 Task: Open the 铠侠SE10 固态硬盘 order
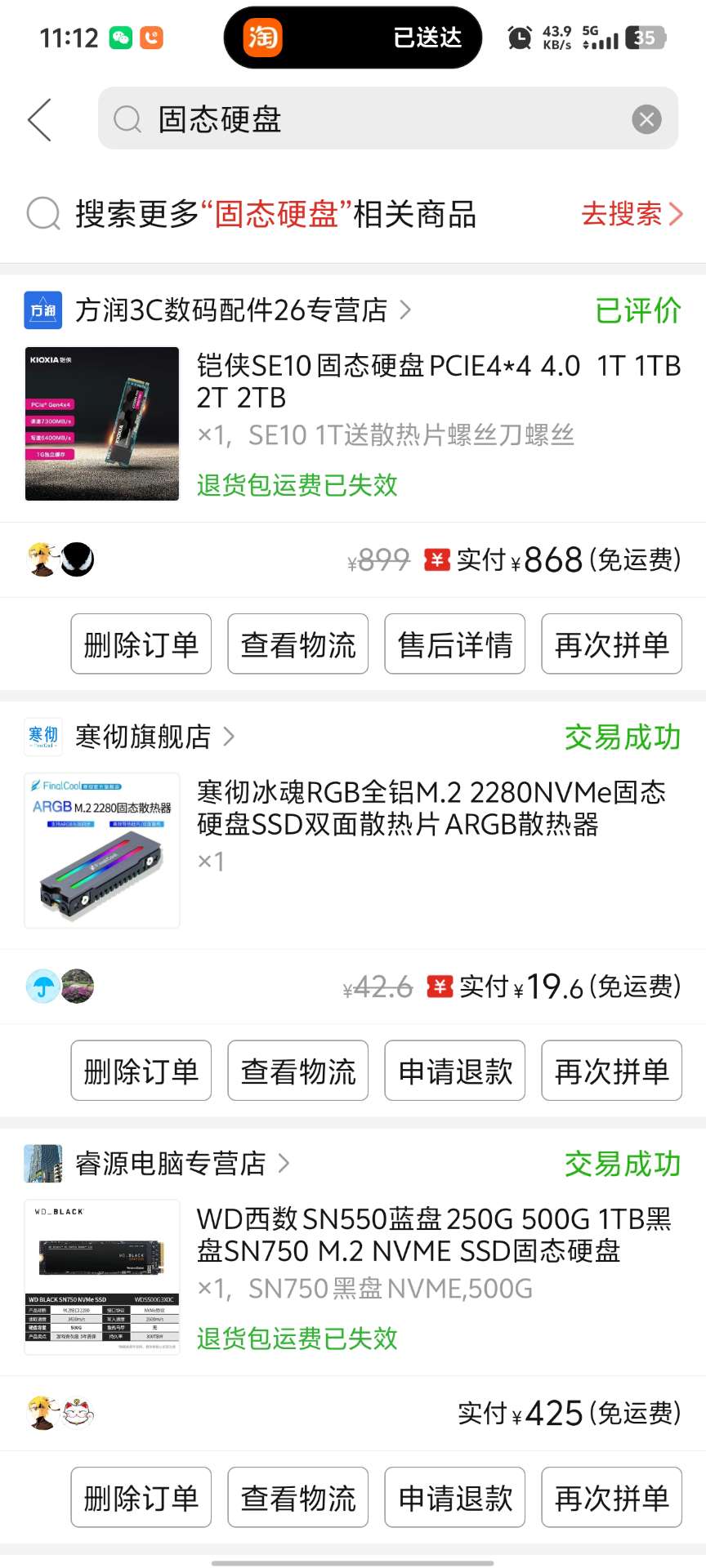coord(438,382)
